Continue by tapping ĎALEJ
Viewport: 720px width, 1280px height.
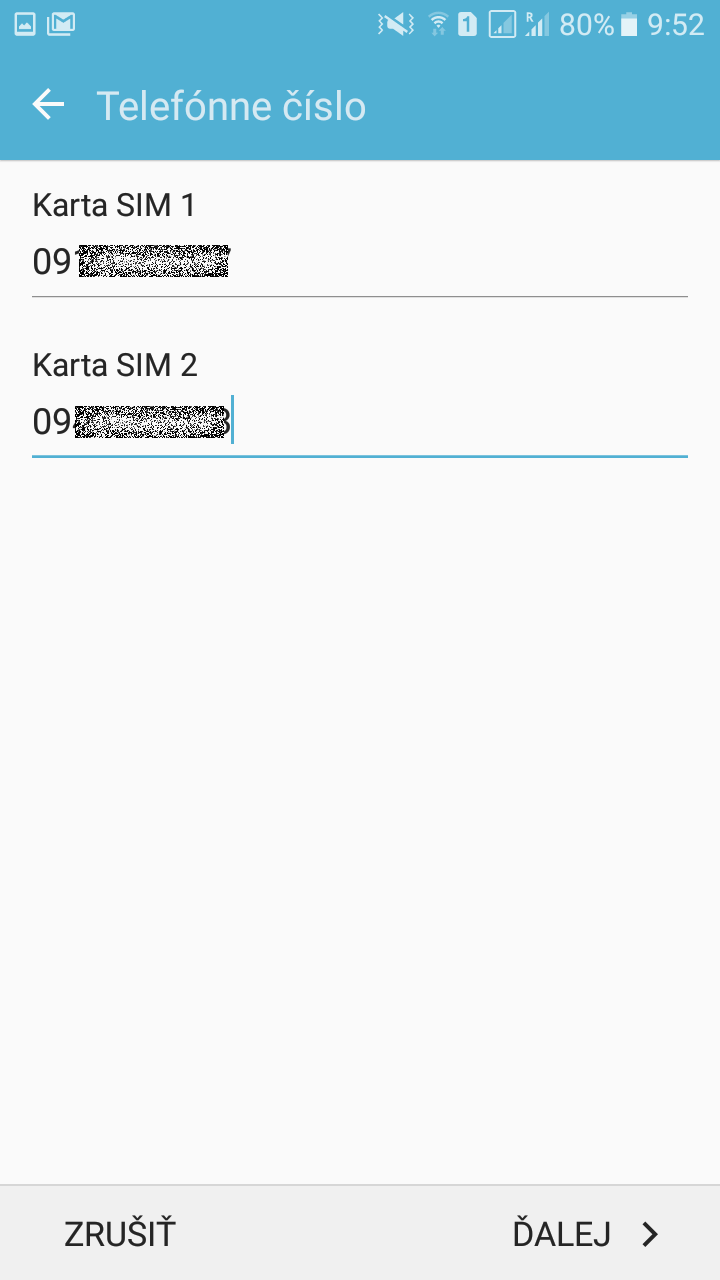pos(586,1234)
